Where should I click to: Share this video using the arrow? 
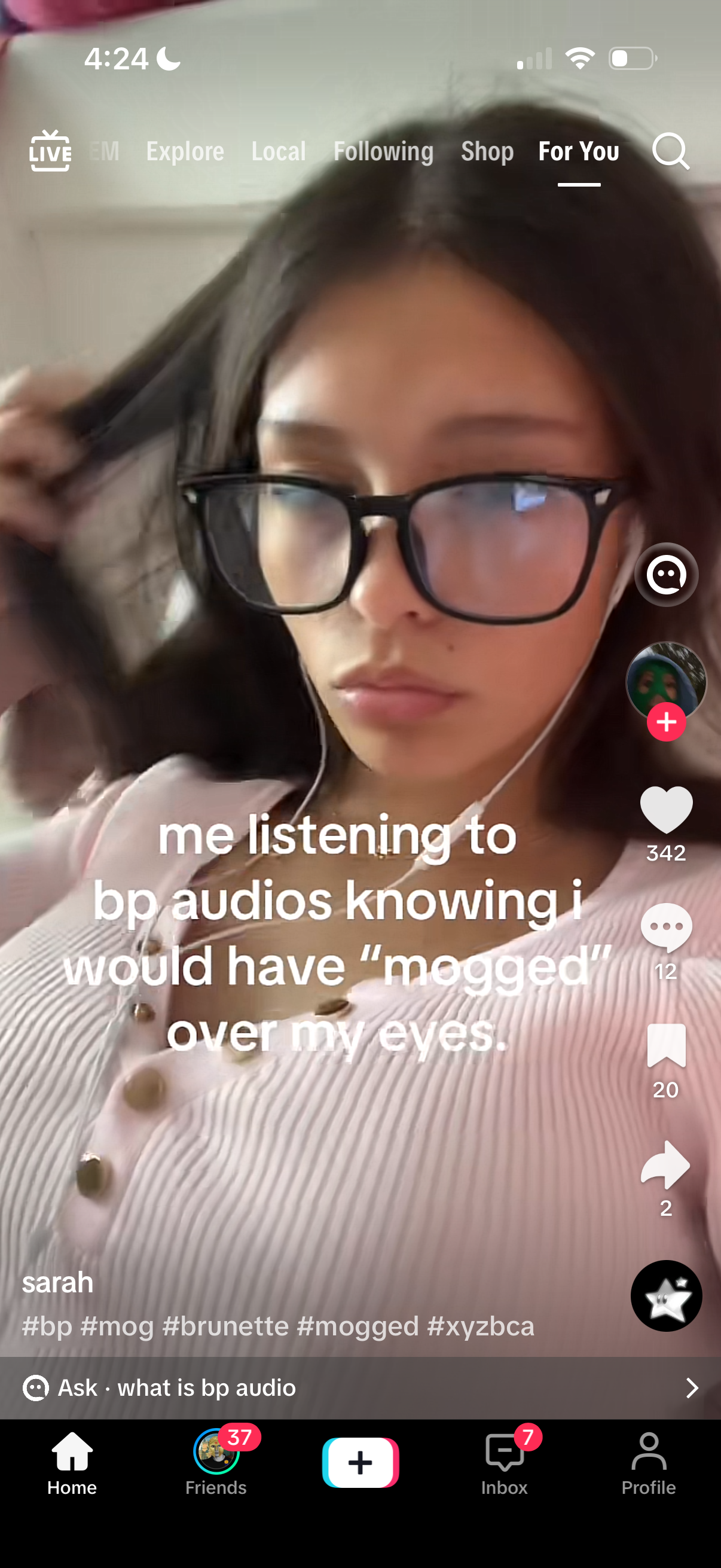(665, 1164)
